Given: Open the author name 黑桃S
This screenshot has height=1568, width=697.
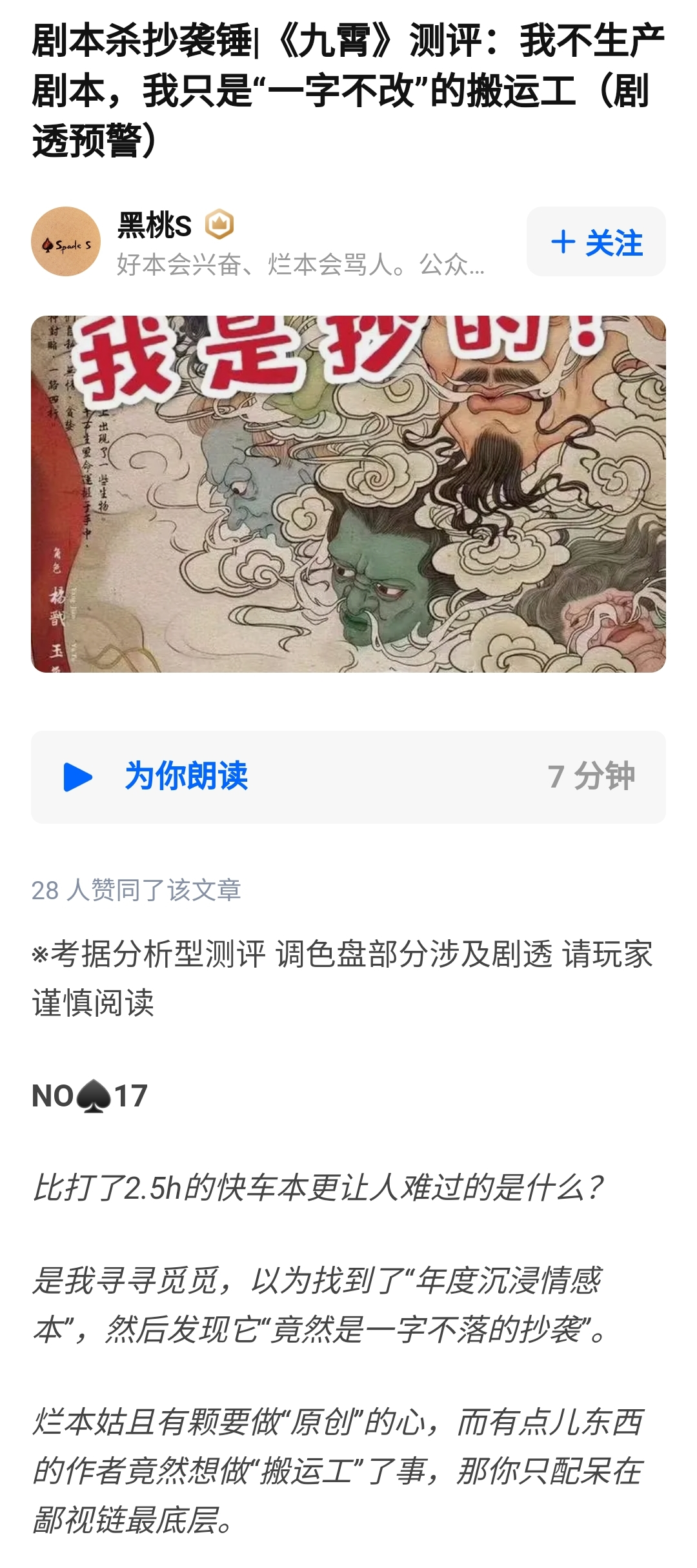Looking at the screenshot, I should [x=155, y=225].
